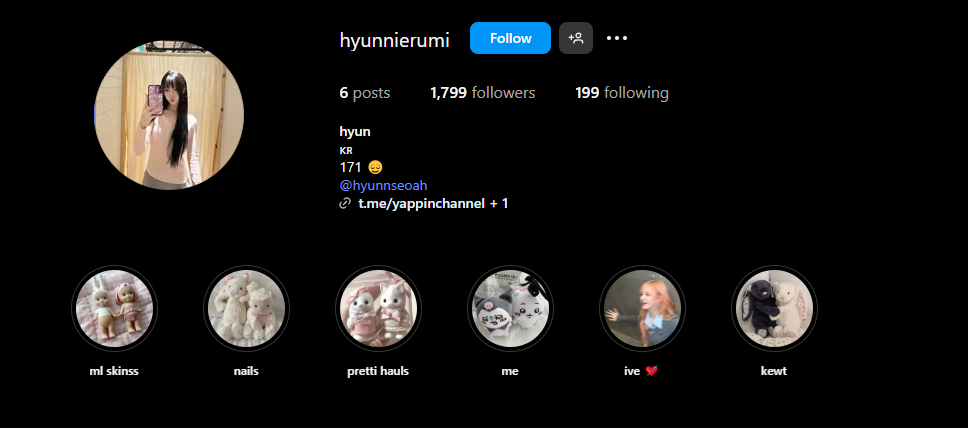968x428 pixels.
Task: Open the ml skinss highlight
Action: coord(113,308)
